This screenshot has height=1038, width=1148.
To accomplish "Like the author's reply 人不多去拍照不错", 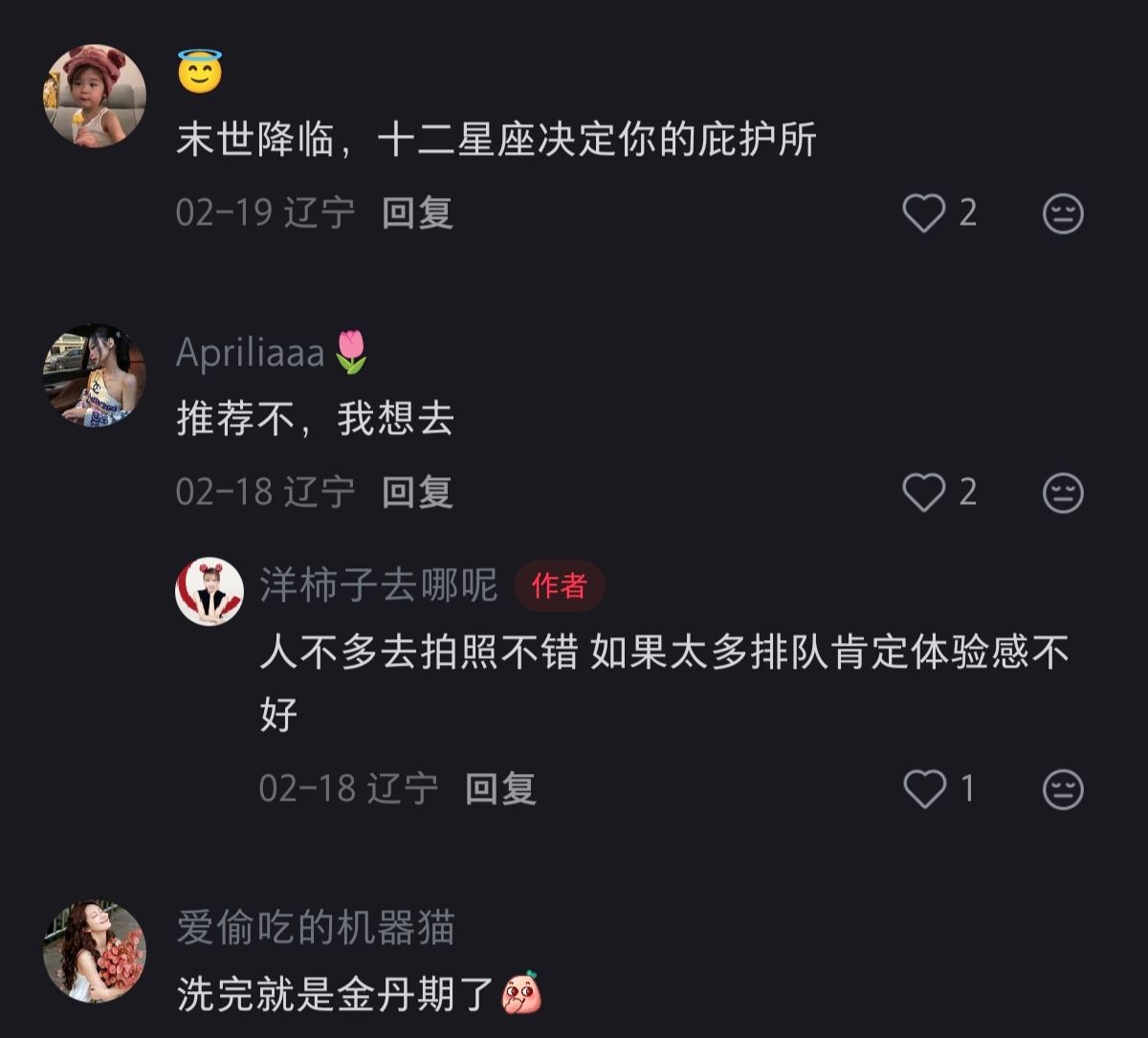I will pyautogui.click(x=924, y=788).
